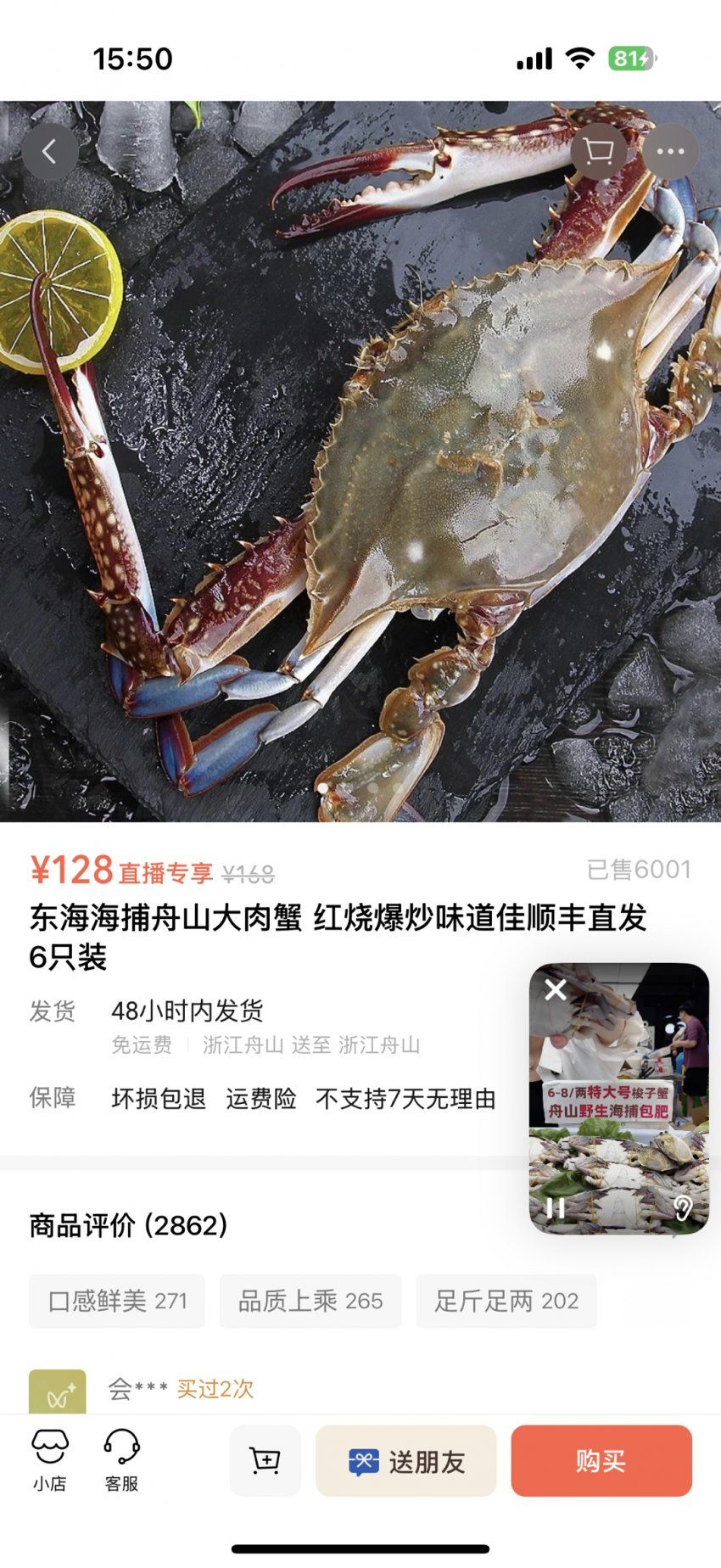The width and height of the screenshot is (721, 1568).
Task: View the 发货 shipping details
Action: click(x=254, y=1025)
